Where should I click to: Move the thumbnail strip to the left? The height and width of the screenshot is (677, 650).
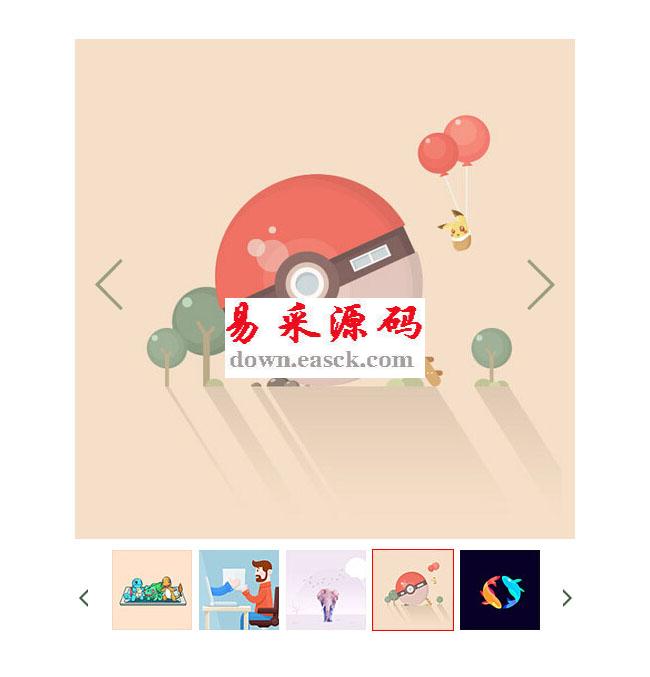[x=84, y=598]
